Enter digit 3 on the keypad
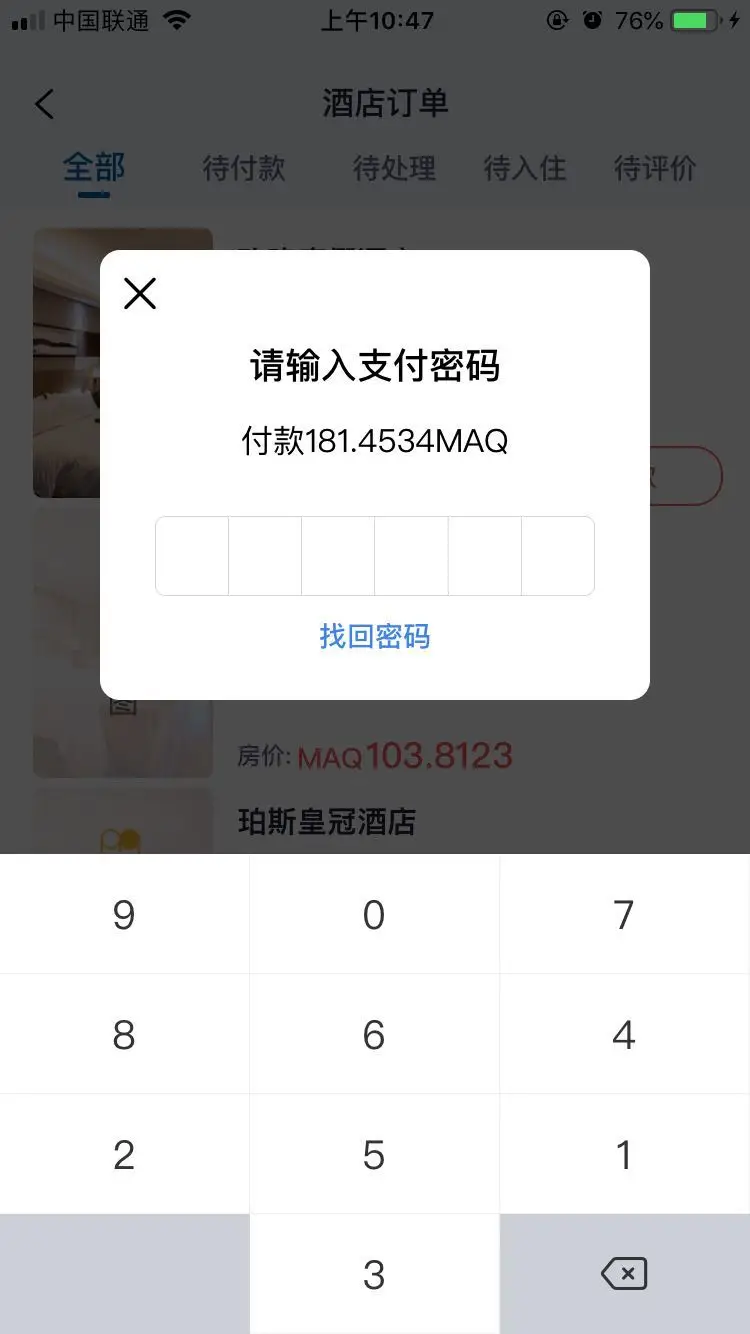 (374, 1274)
